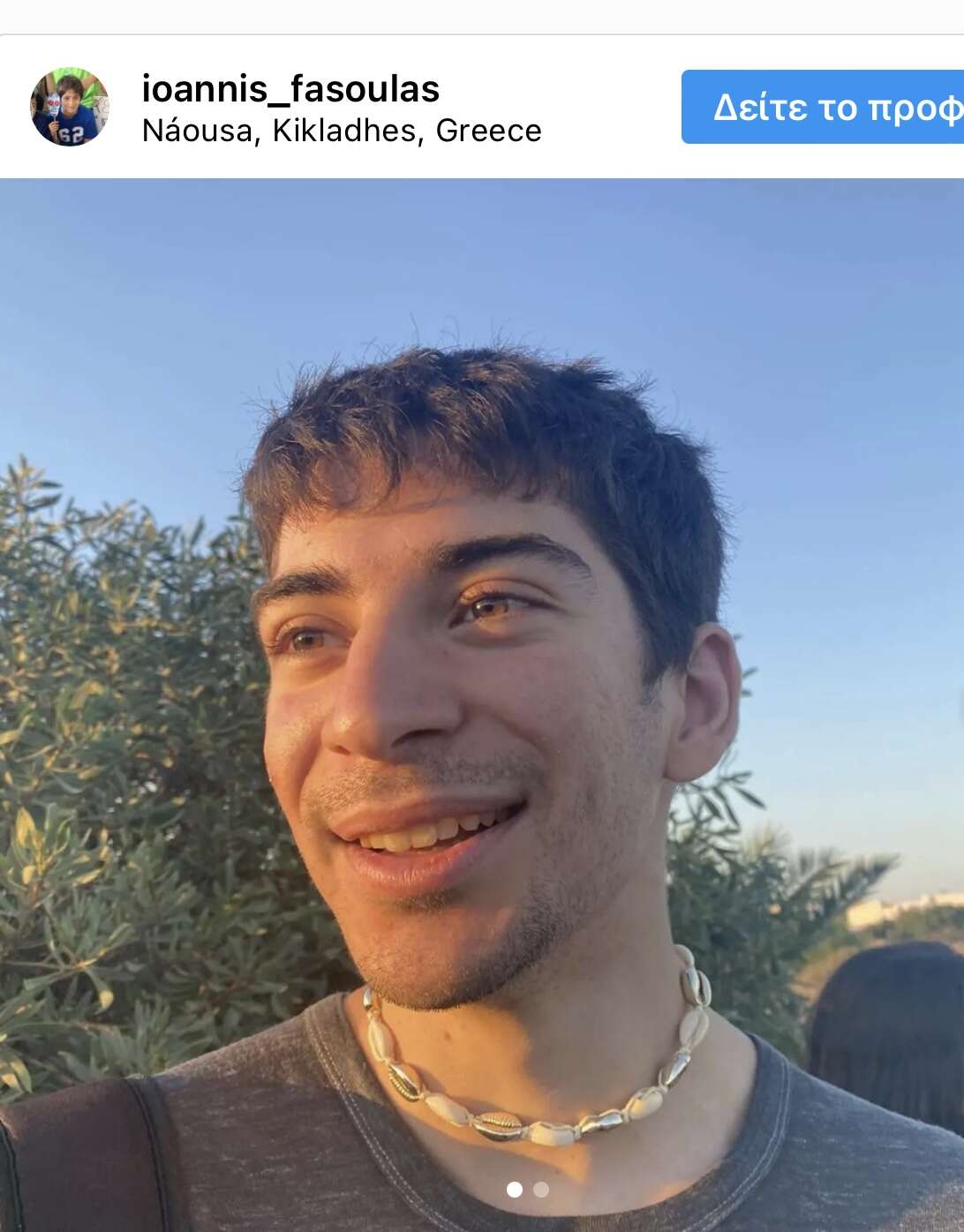Go to the second photo dot indicator

pos(541,1190)
